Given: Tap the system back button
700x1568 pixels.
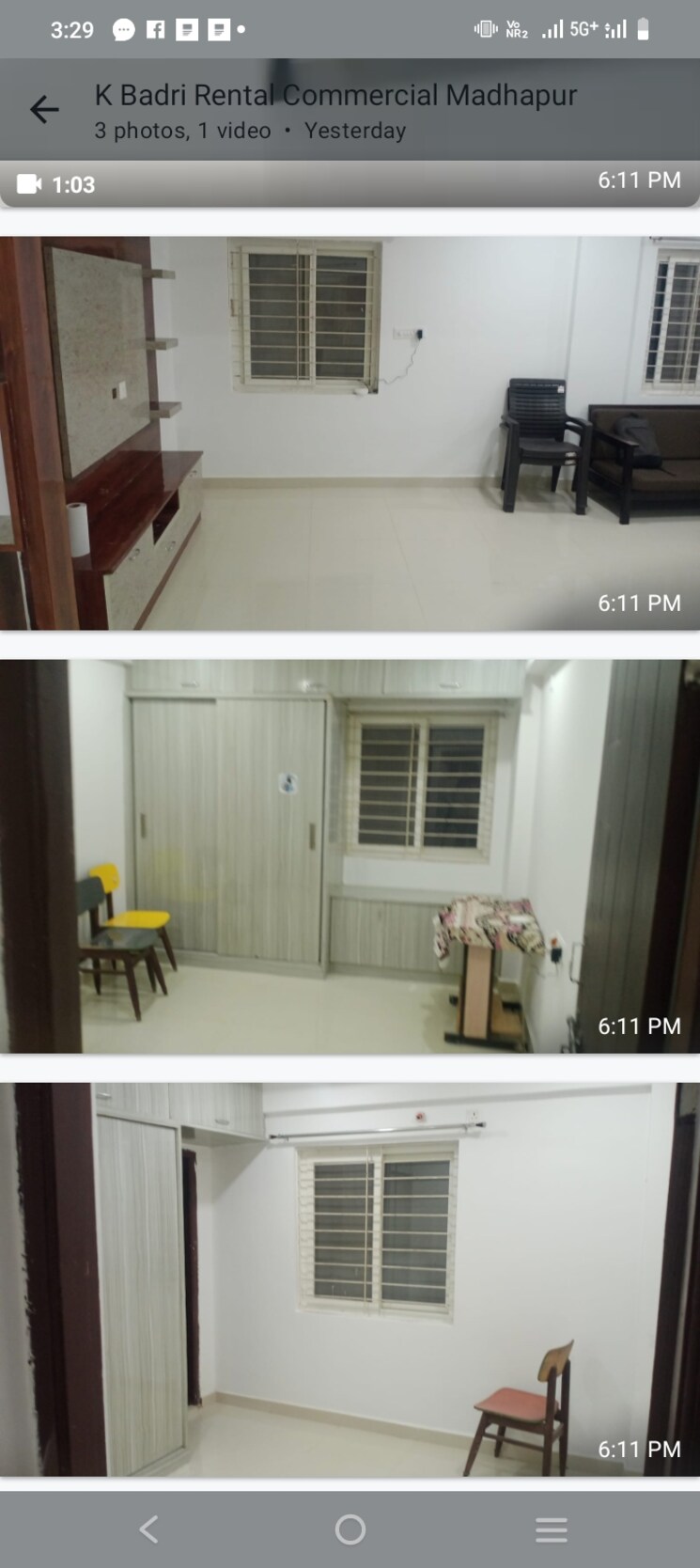Looking at the screenshot, I should tap(148, 1529).
